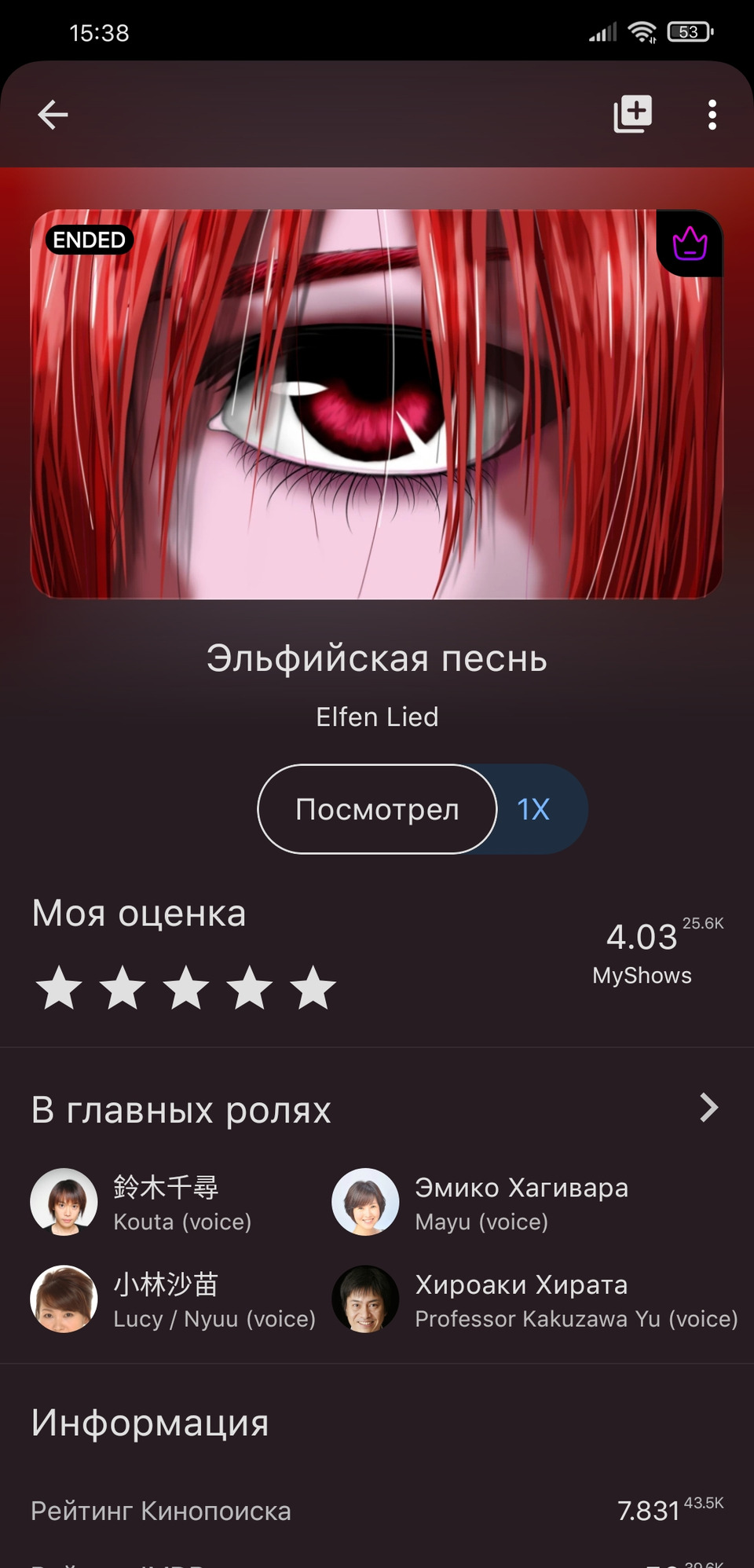This screenshot has width=754, height=1568.
Task: Open the three-dot overflow menu
Action: (x=712, y=115)
